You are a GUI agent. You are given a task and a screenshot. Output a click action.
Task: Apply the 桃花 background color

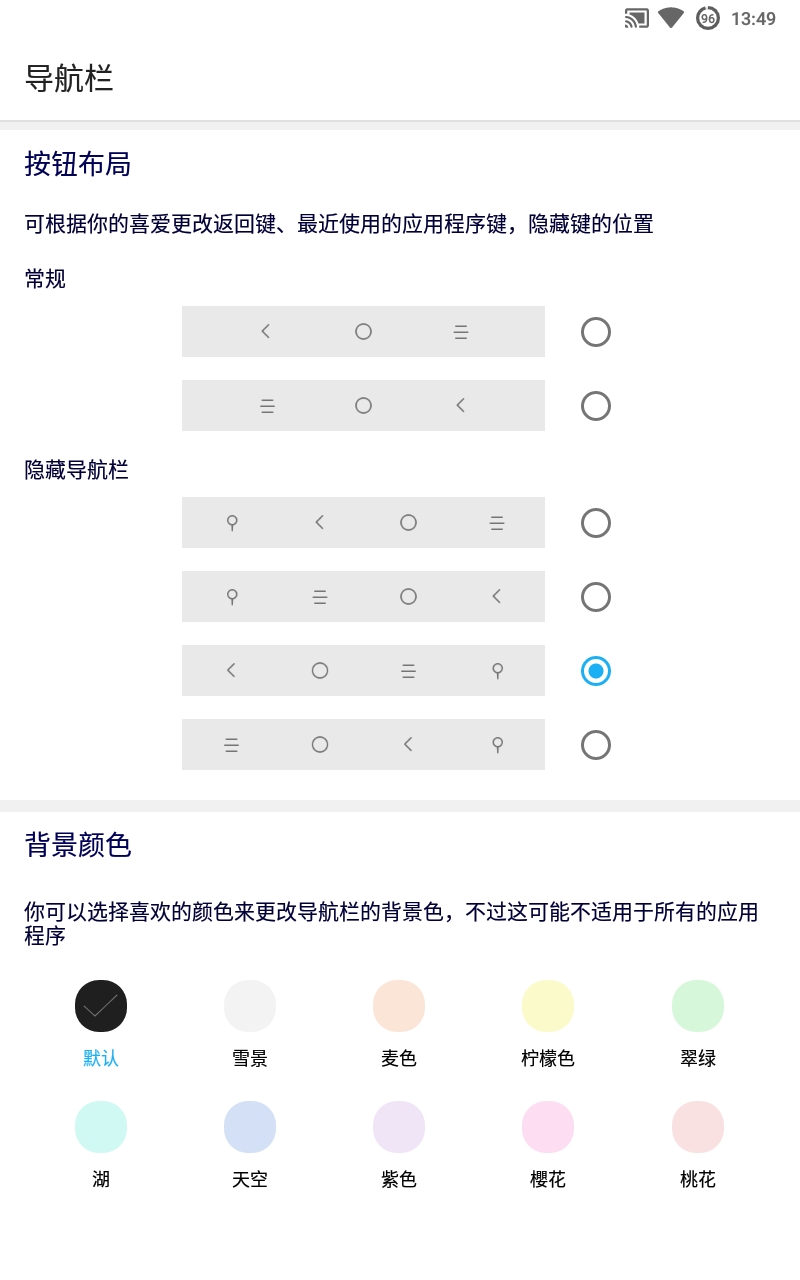(698, 1127)
